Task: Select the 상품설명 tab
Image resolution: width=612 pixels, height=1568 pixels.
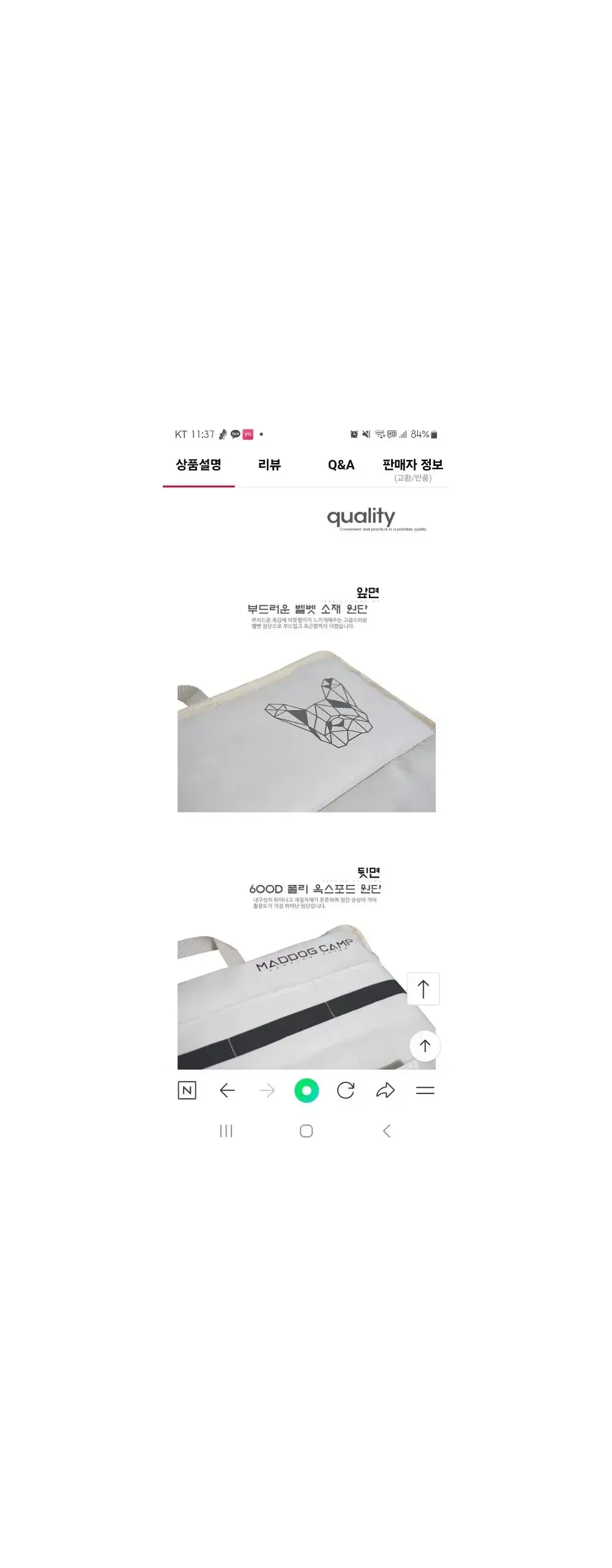Action: (198, 465)
